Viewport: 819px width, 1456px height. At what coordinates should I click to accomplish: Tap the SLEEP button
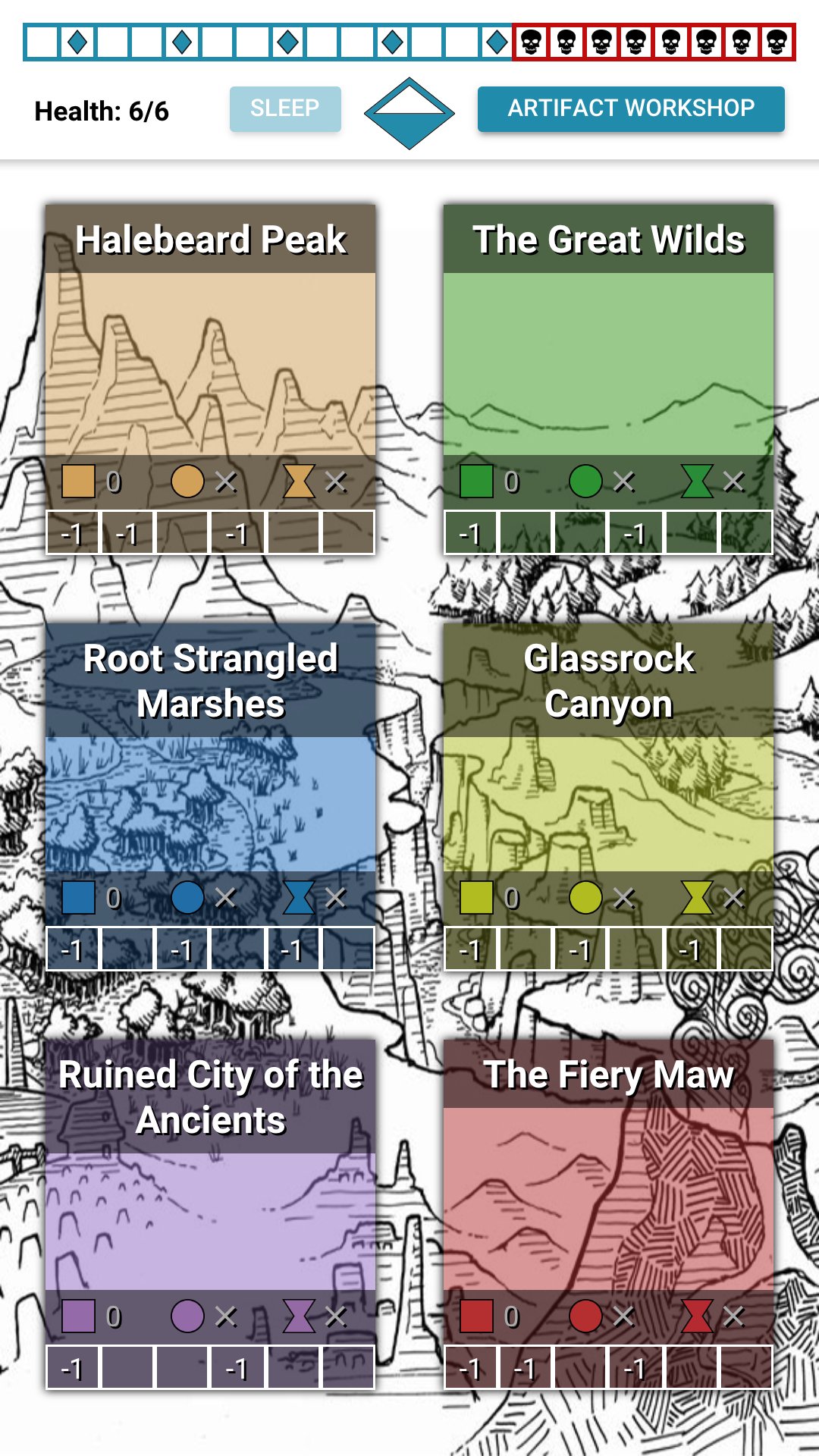tap(285, 108)
